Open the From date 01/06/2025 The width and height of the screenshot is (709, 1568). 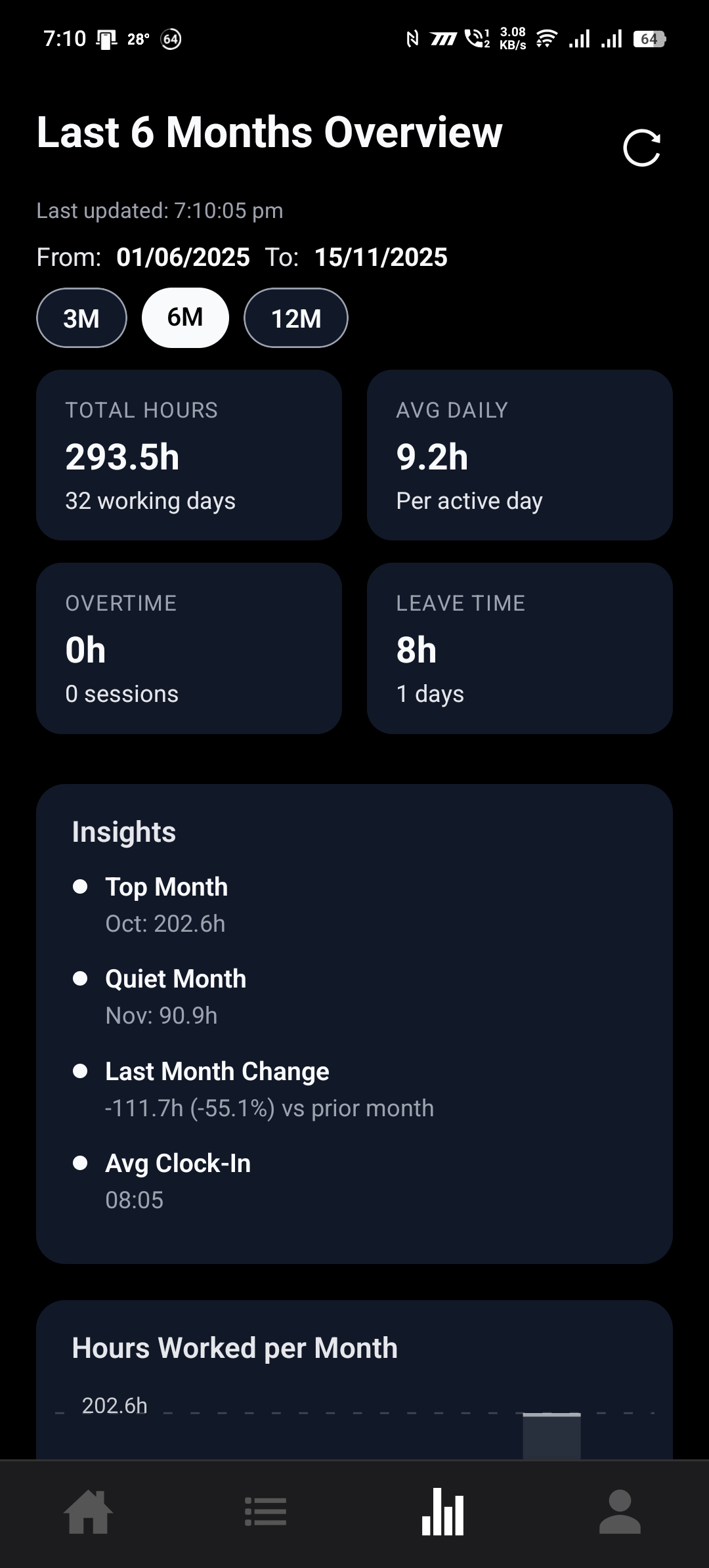pyautogui.click(x=183, y=257)
